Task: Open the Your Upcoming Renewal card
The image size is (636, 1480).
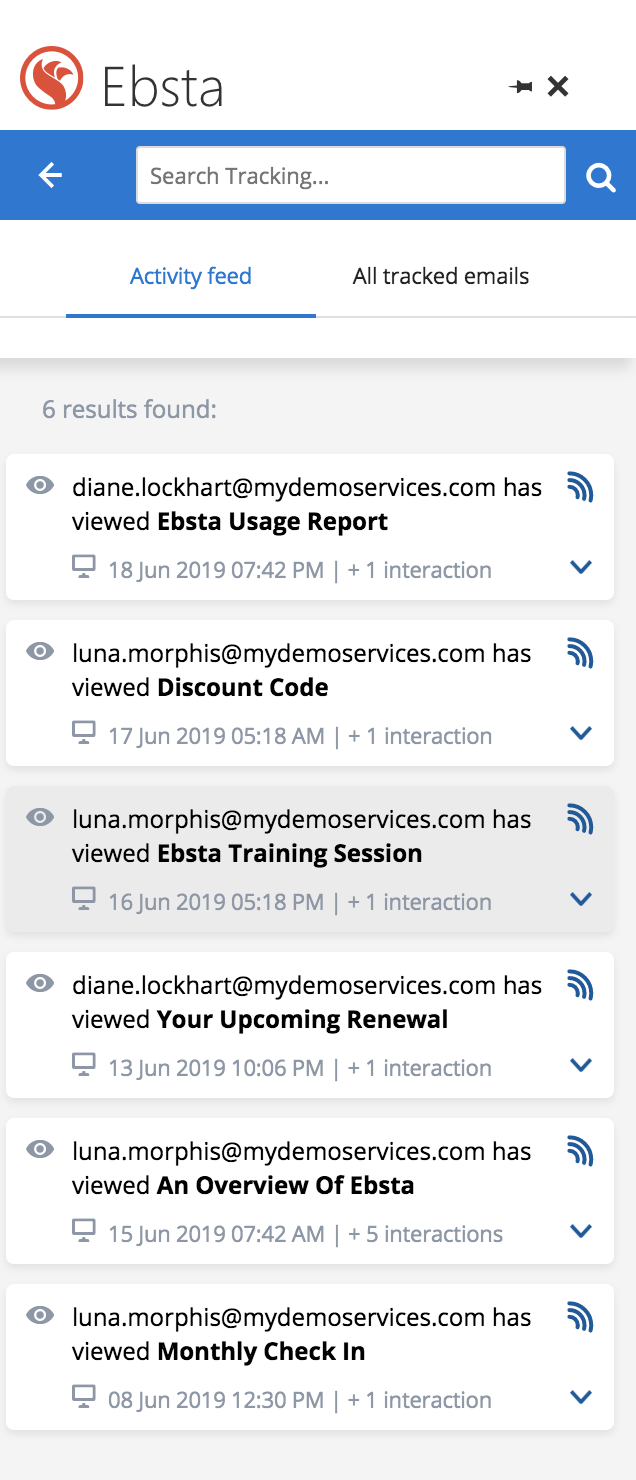Action: (x=300, y=1020)
